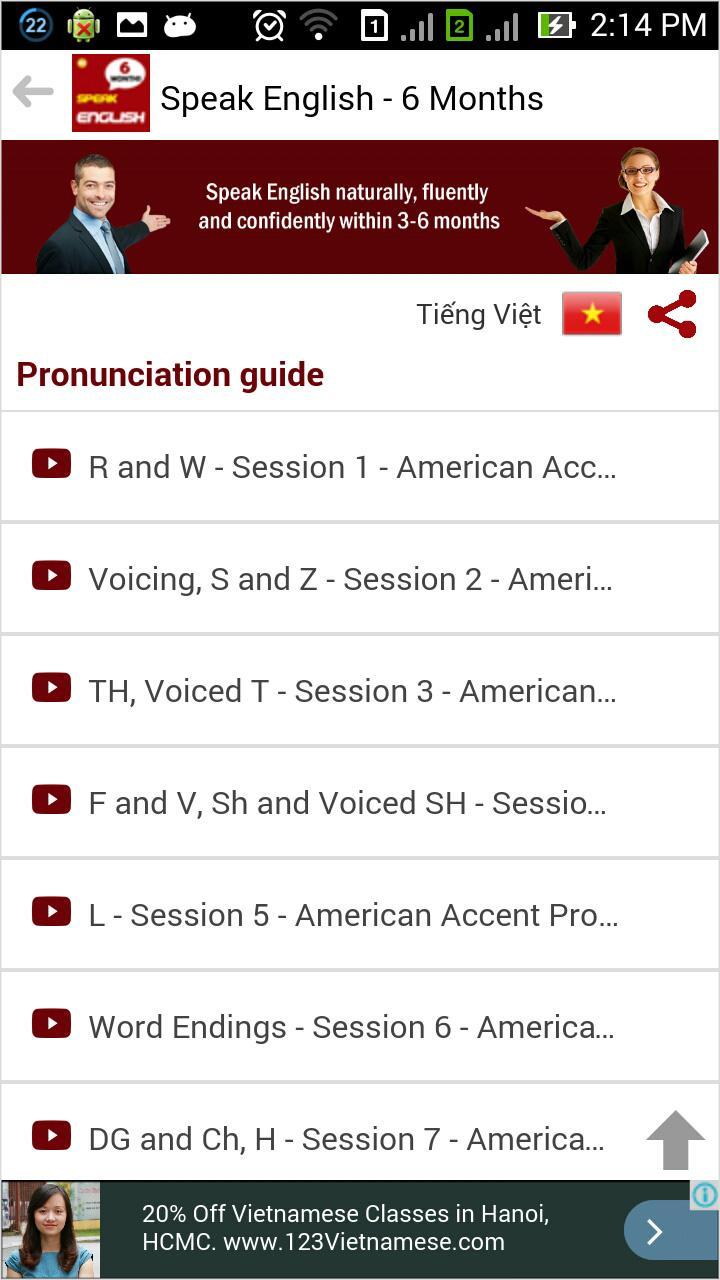Switch language to Tiếng Việt

[x=478, y=313]
